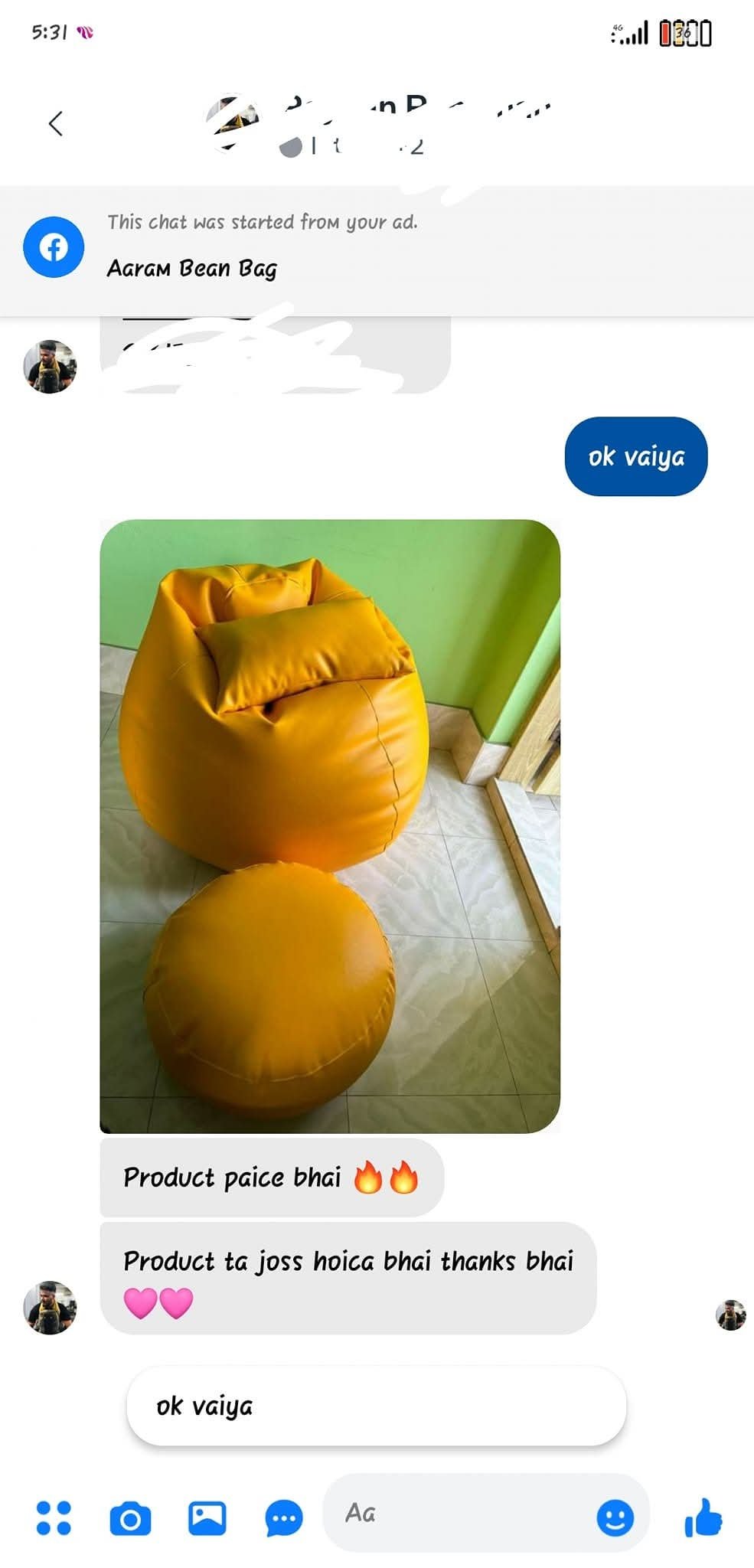Launch the camera to take a photo
This screenshot has width=754, height=1568.
click(130, 1518)
